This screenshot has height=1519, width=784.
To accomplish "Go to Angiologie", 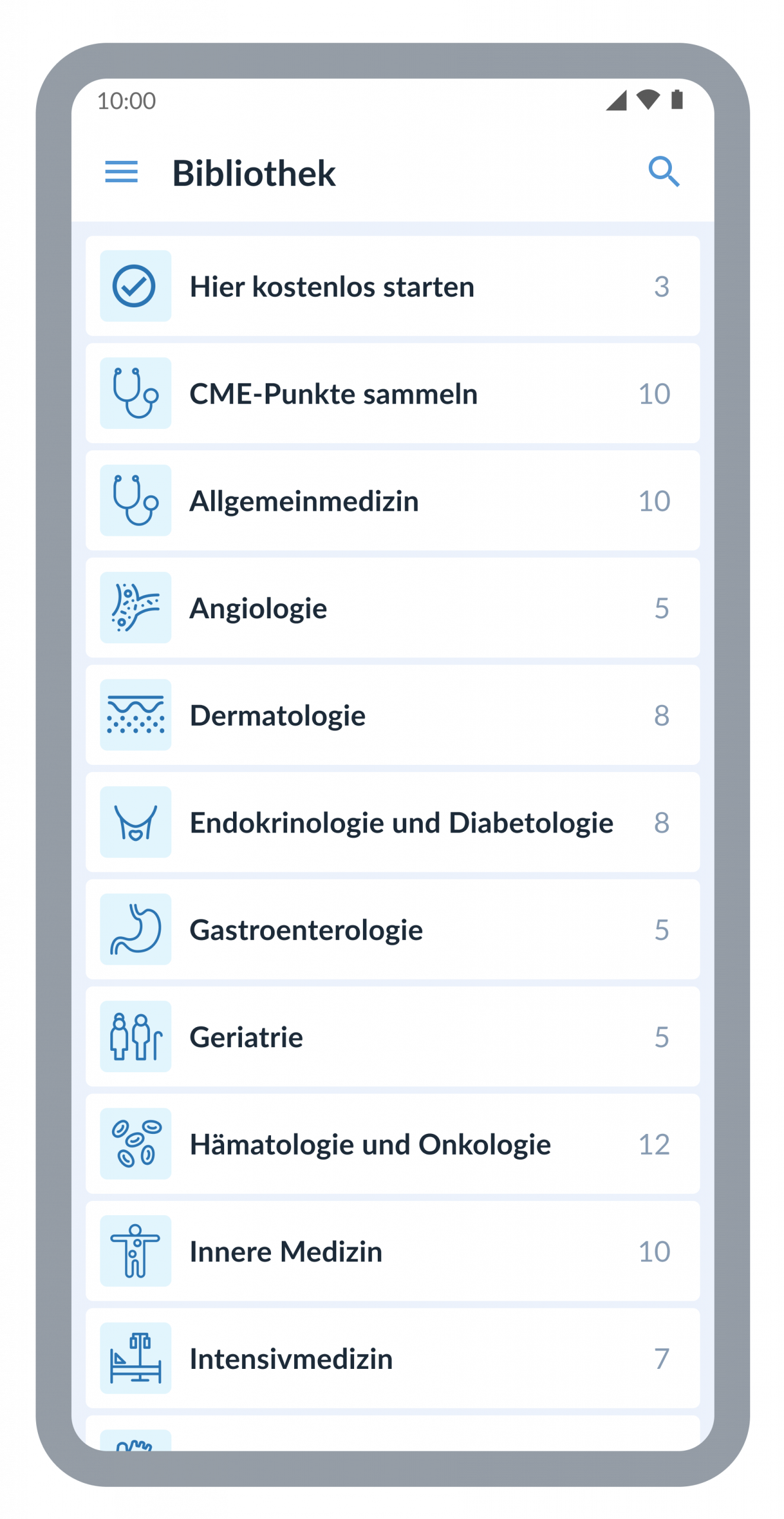I will tap(391, 608).
